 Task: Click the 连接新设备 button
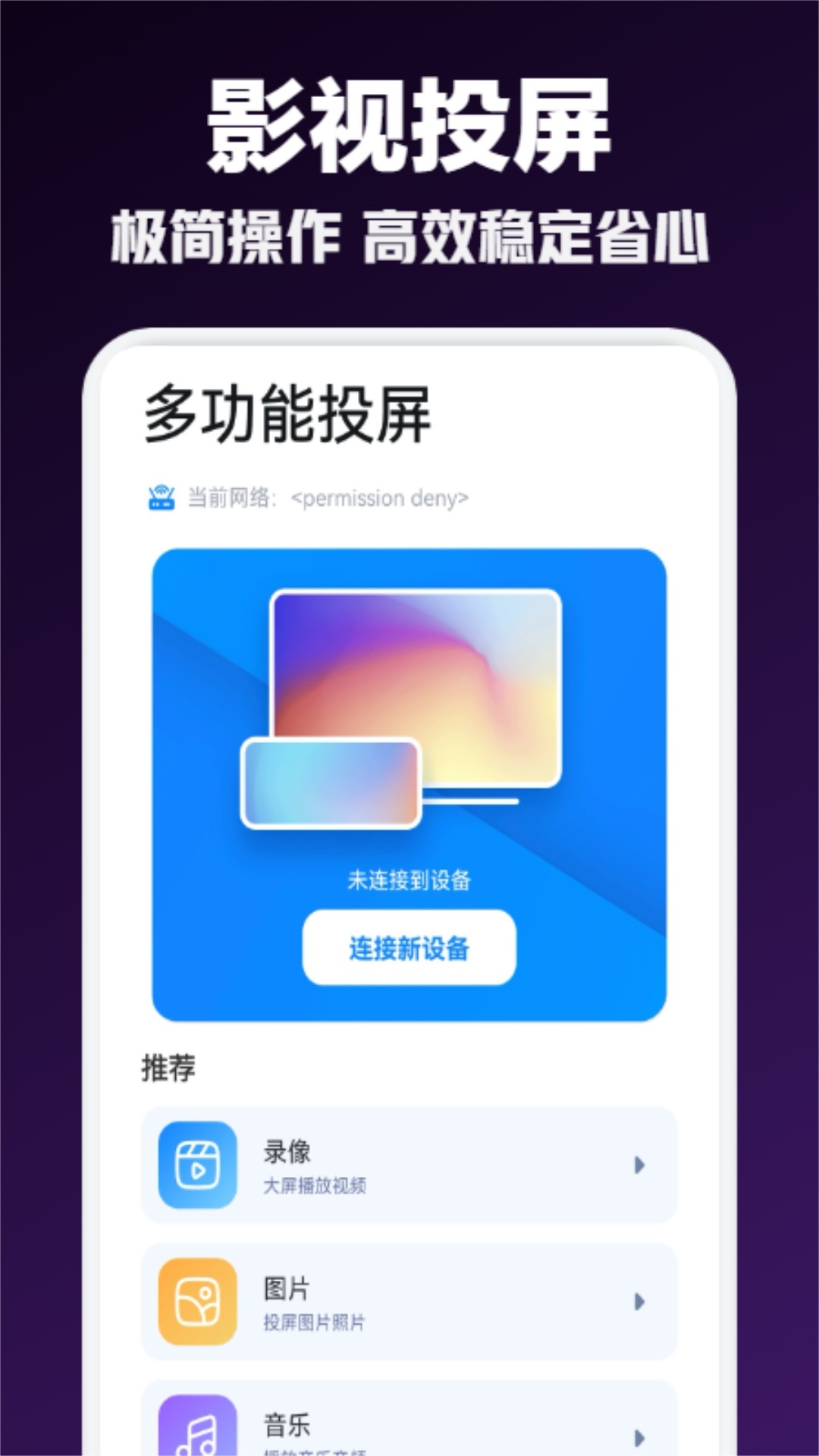tap(408, 948)
